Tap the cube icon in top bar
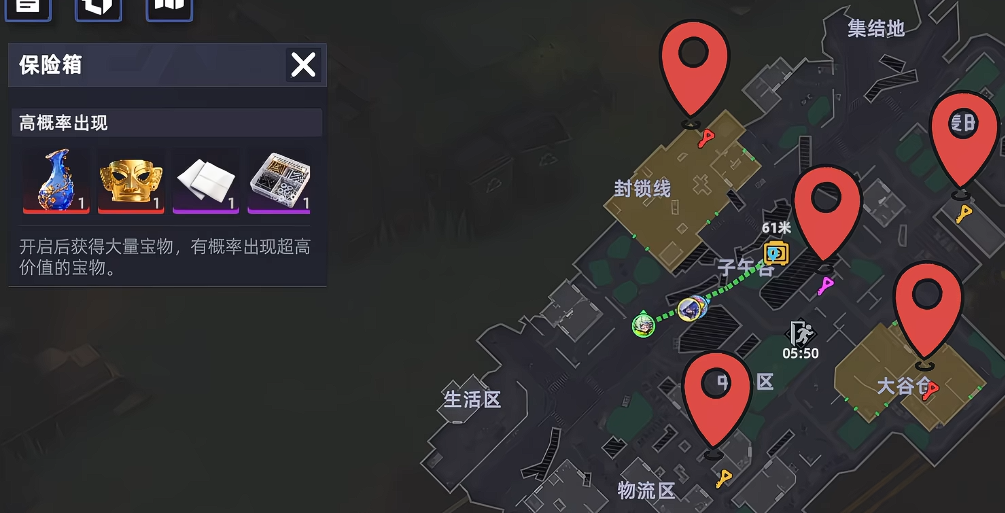 tap(98, 6)
